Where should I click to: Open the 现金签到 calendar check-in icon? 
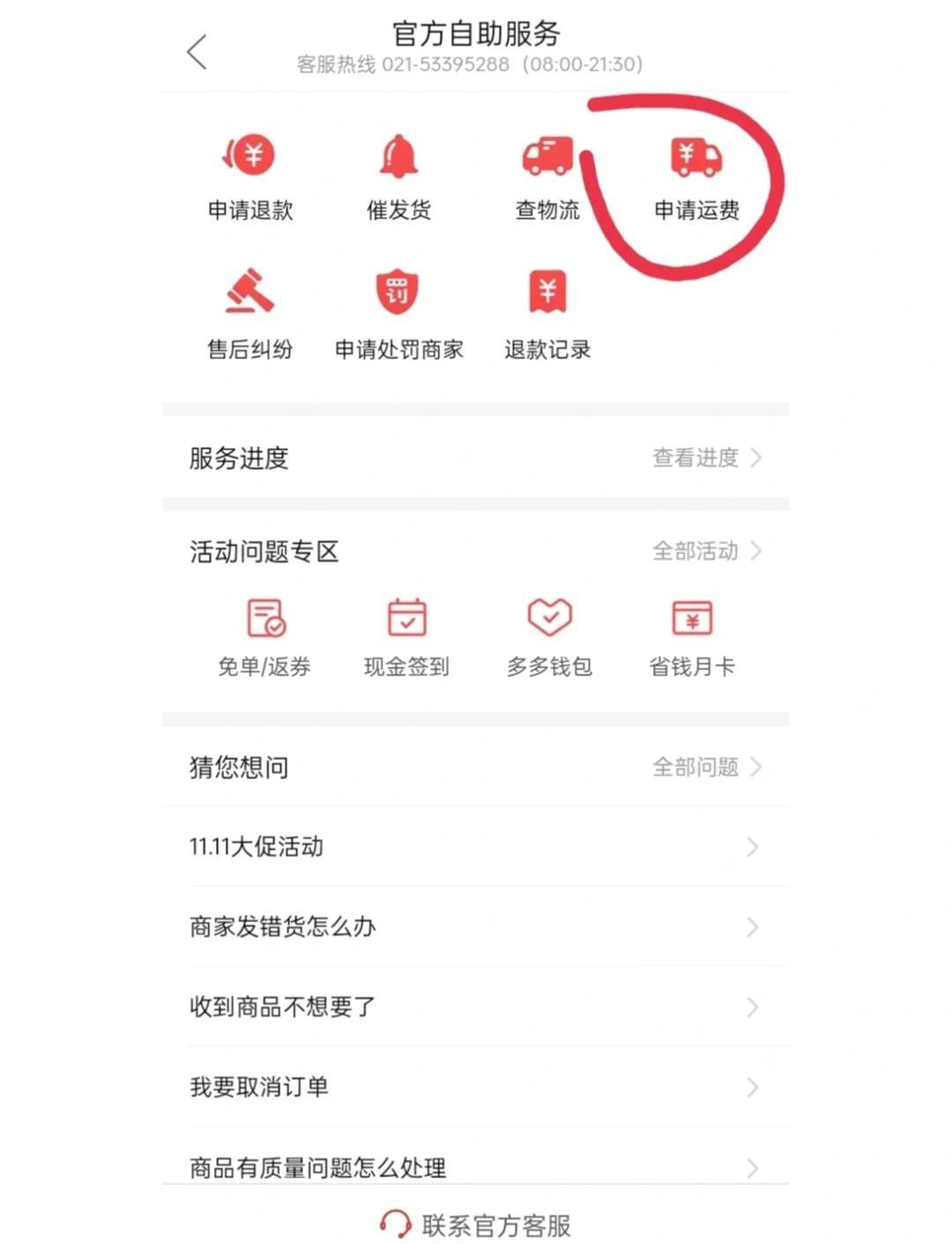pos(406,619)
